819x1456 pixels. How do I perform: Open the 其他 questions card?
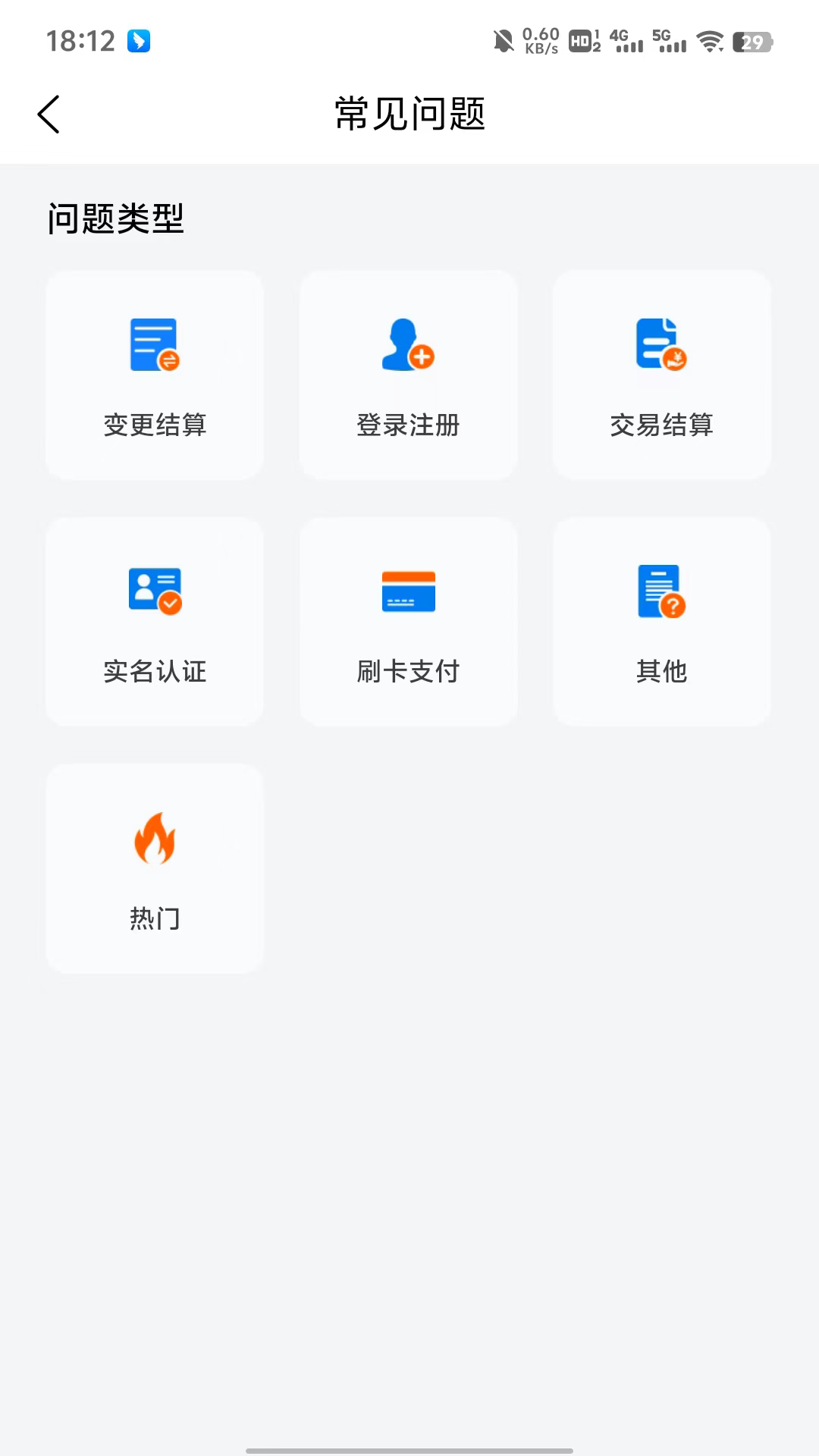(661, 622)
